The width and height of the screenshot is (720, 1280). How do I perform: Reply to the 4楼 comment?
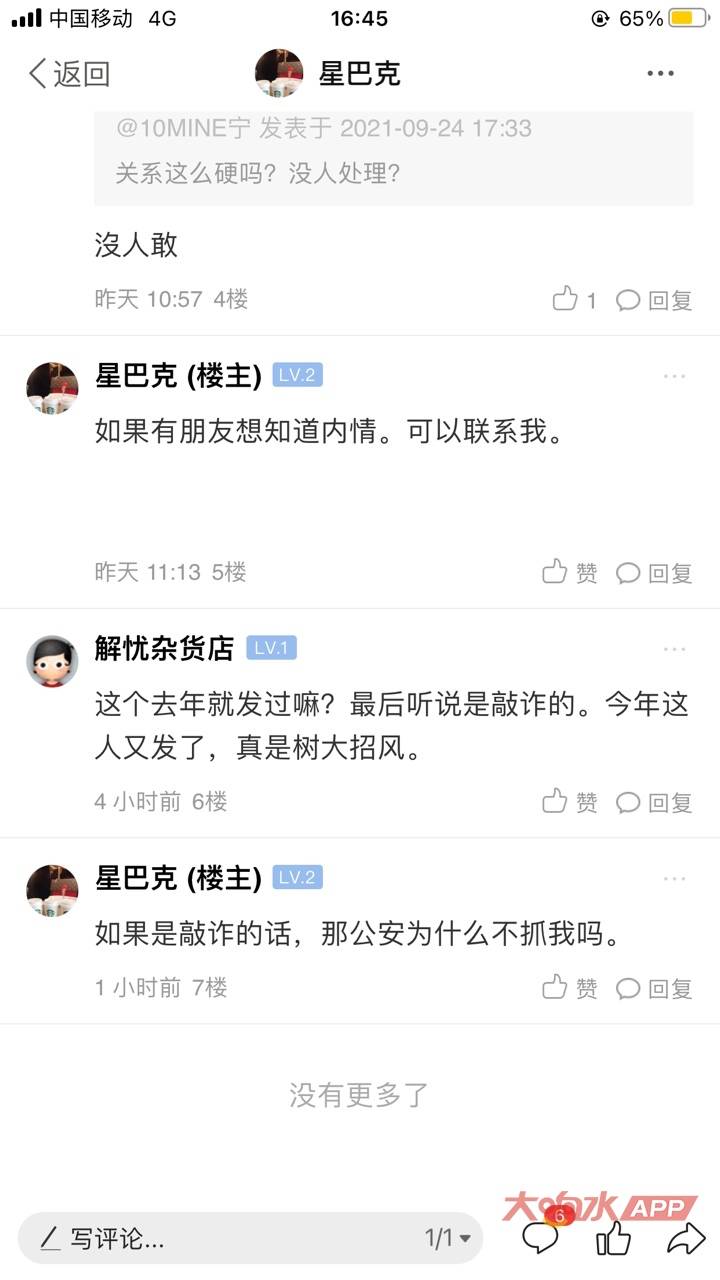click(654, 300)
